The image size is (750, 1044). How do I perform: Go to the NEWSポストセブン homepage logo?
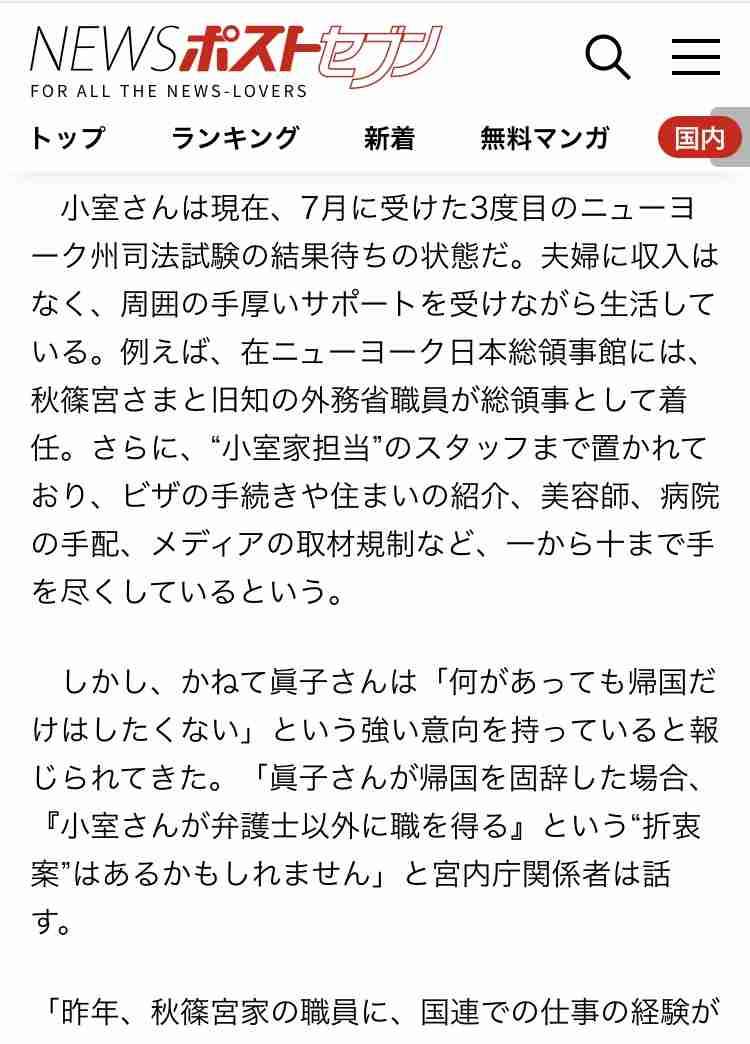click(x=236, y=60)
